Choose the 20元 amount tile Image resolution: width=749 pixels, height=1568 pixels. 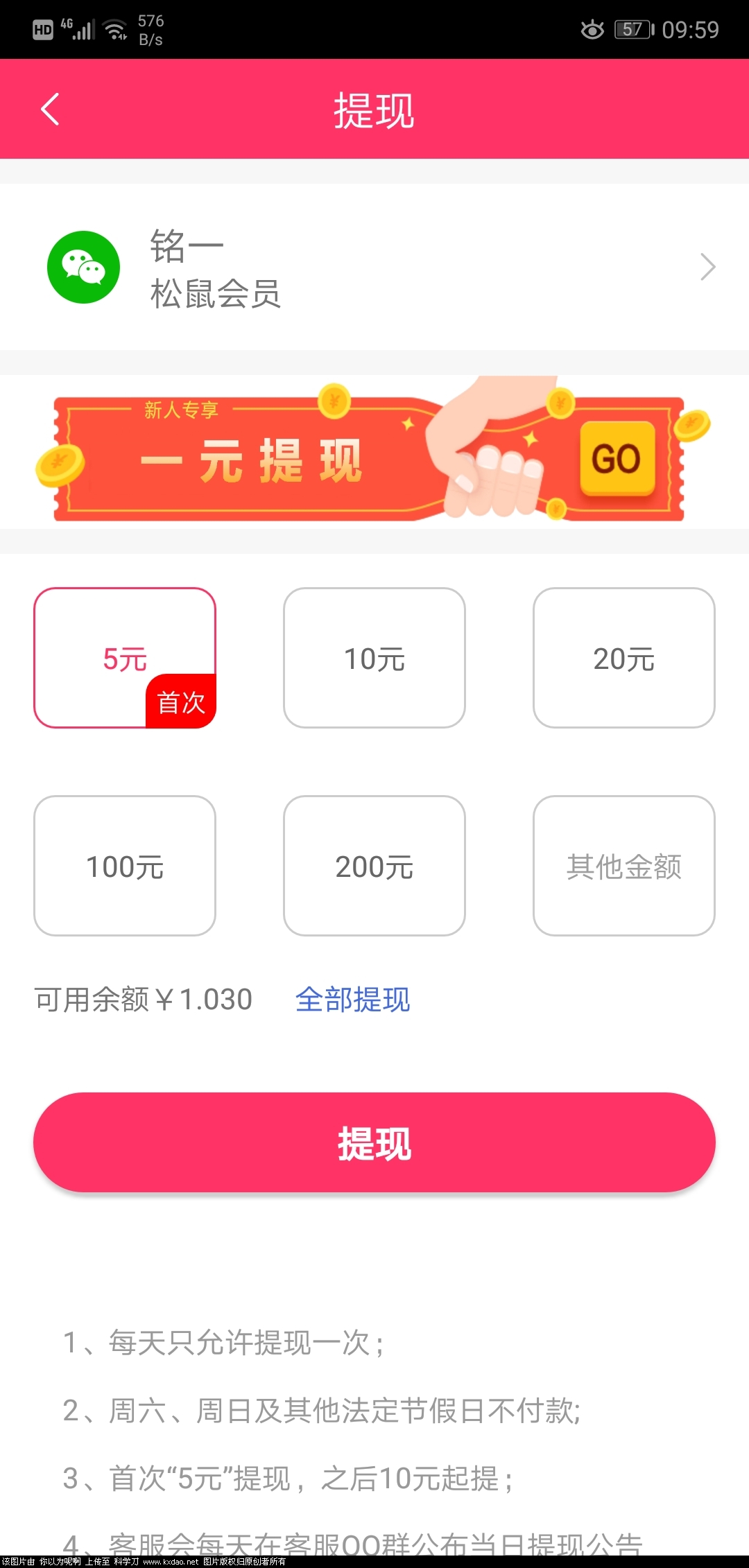click(623, 659)
